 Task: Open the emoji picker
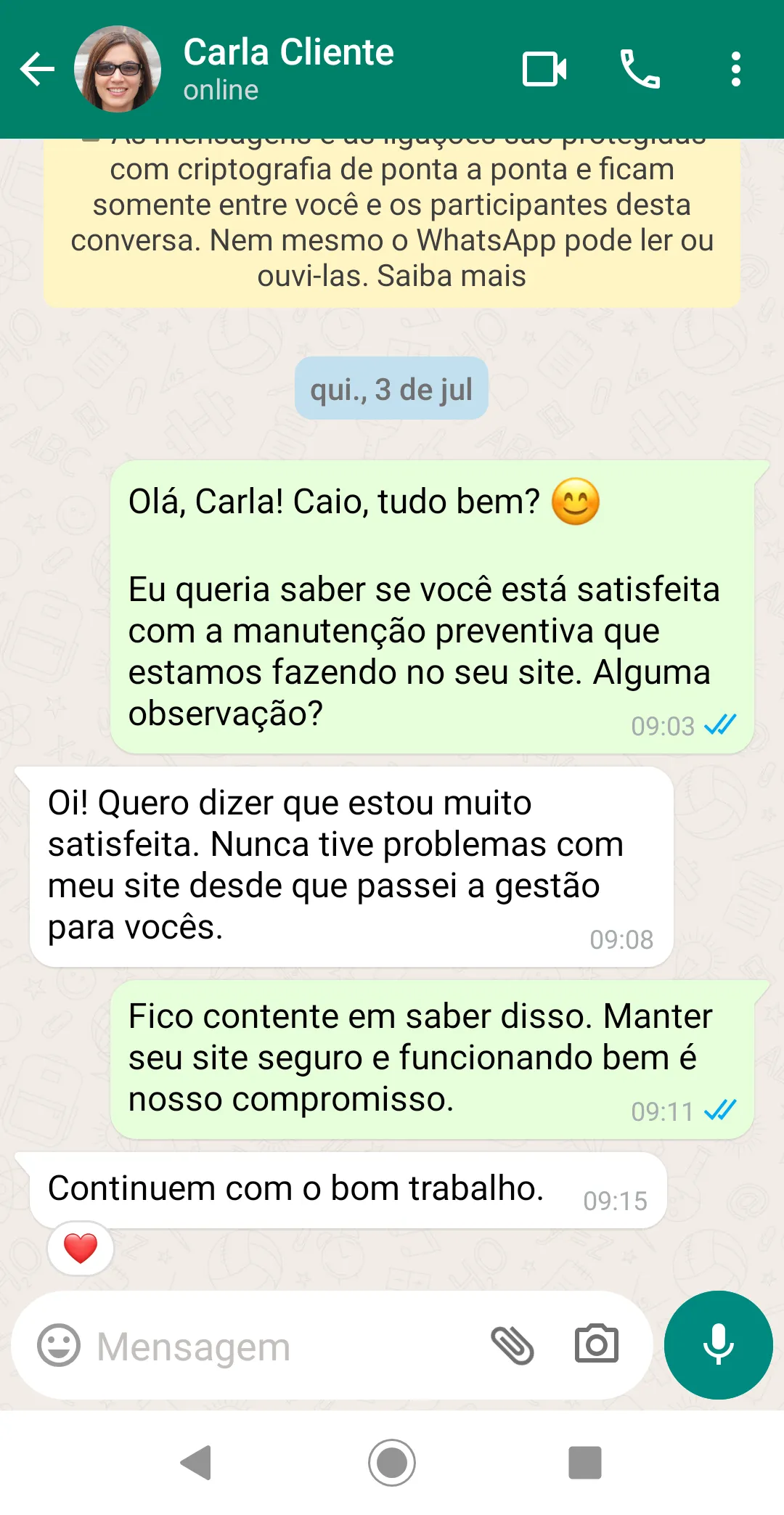click(59, 1346)
